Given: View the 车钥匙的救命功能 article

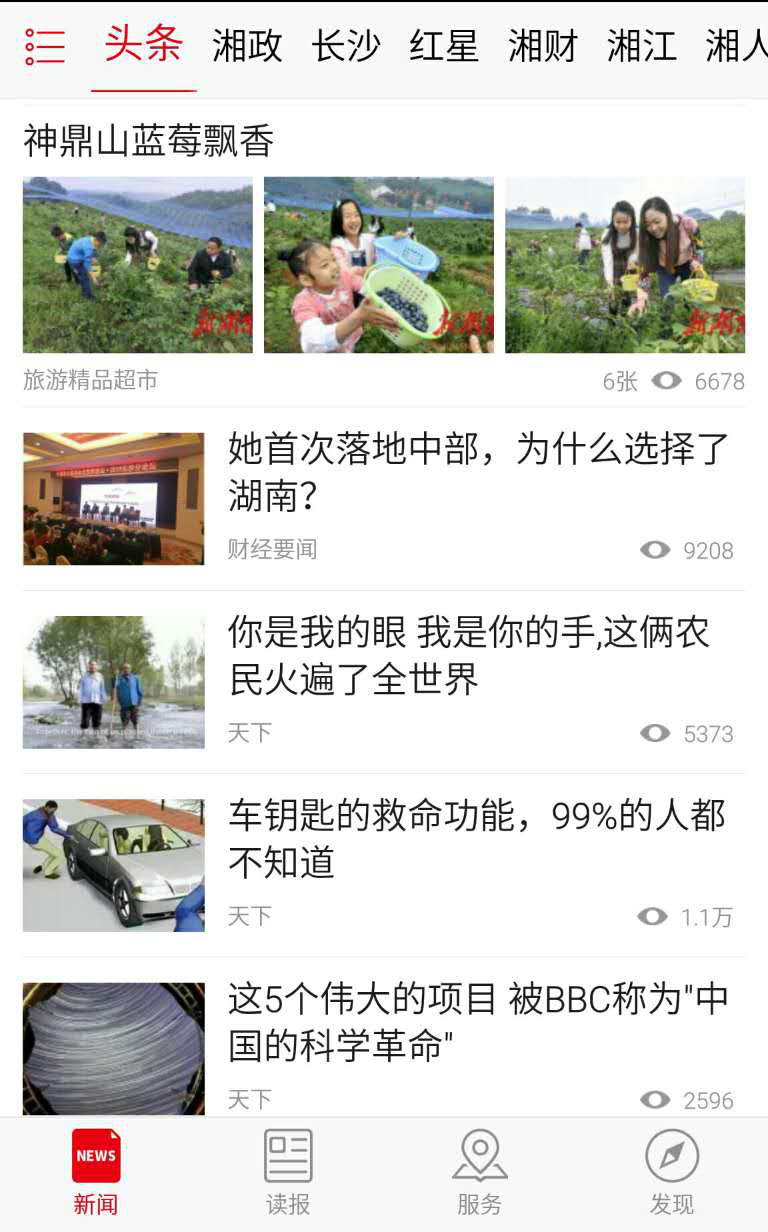Looking at the screenshot, I should (x=476, y=838).
